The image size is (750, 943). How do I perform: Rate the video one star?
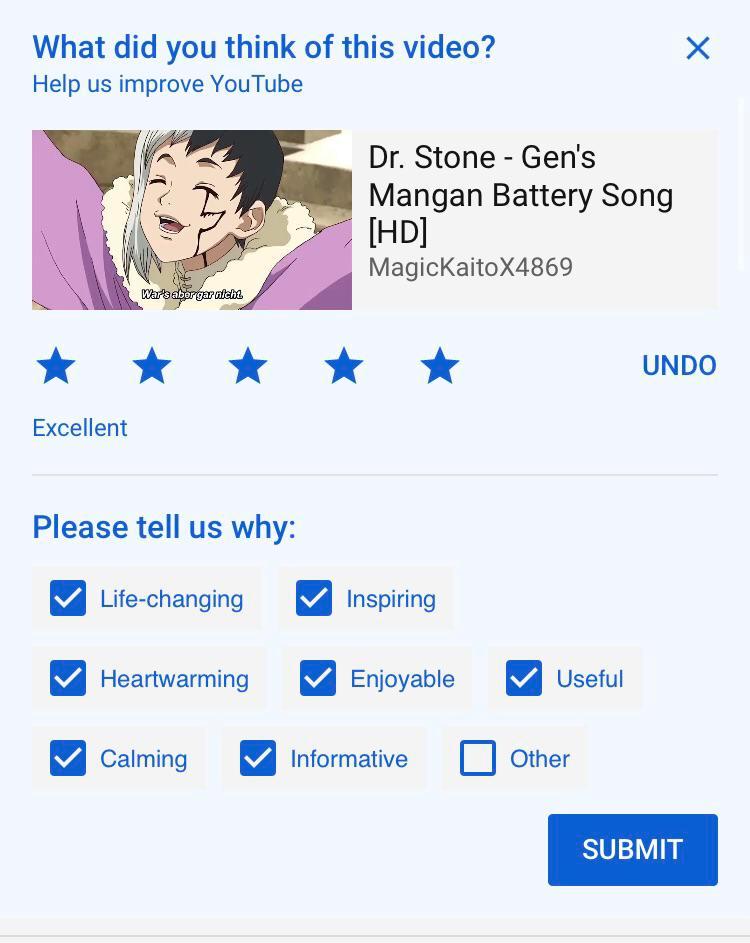pyautogui.click(x=56, y=366)
